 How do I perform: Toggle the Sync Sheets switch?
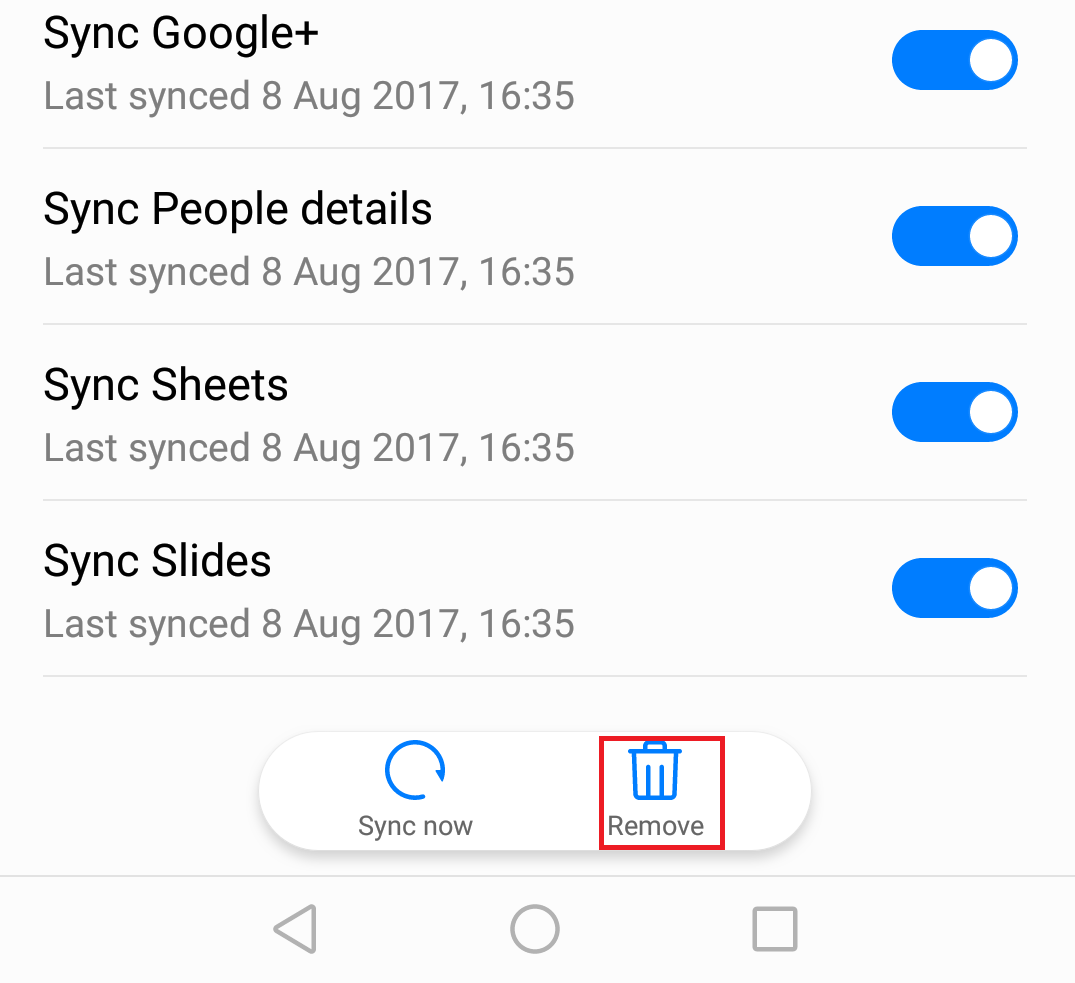click(x=954, y=412)
